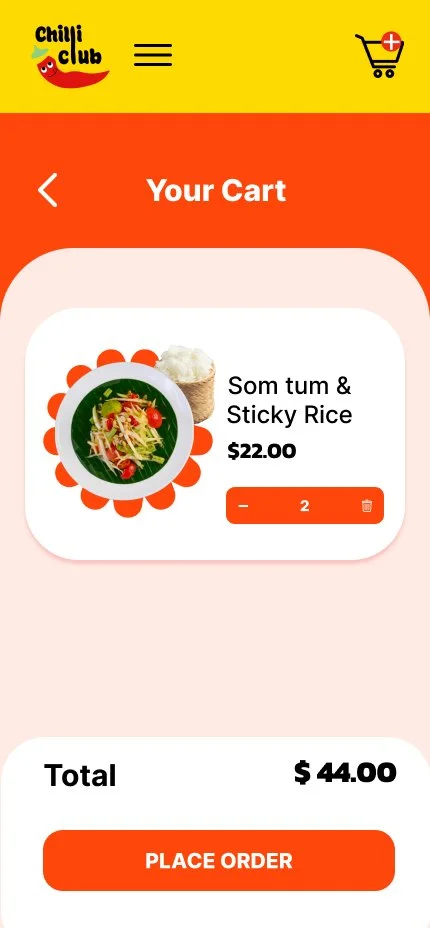
Task: Go back using the back arrow
Action: pyautogui.click(x=48, y=190)
